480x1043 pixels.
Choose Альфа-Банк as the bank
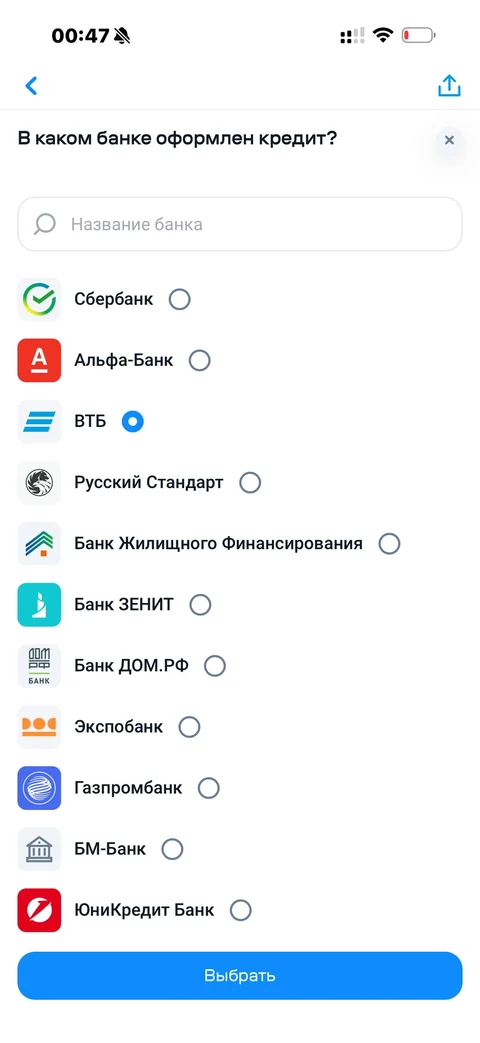click(x=199, y=361)
